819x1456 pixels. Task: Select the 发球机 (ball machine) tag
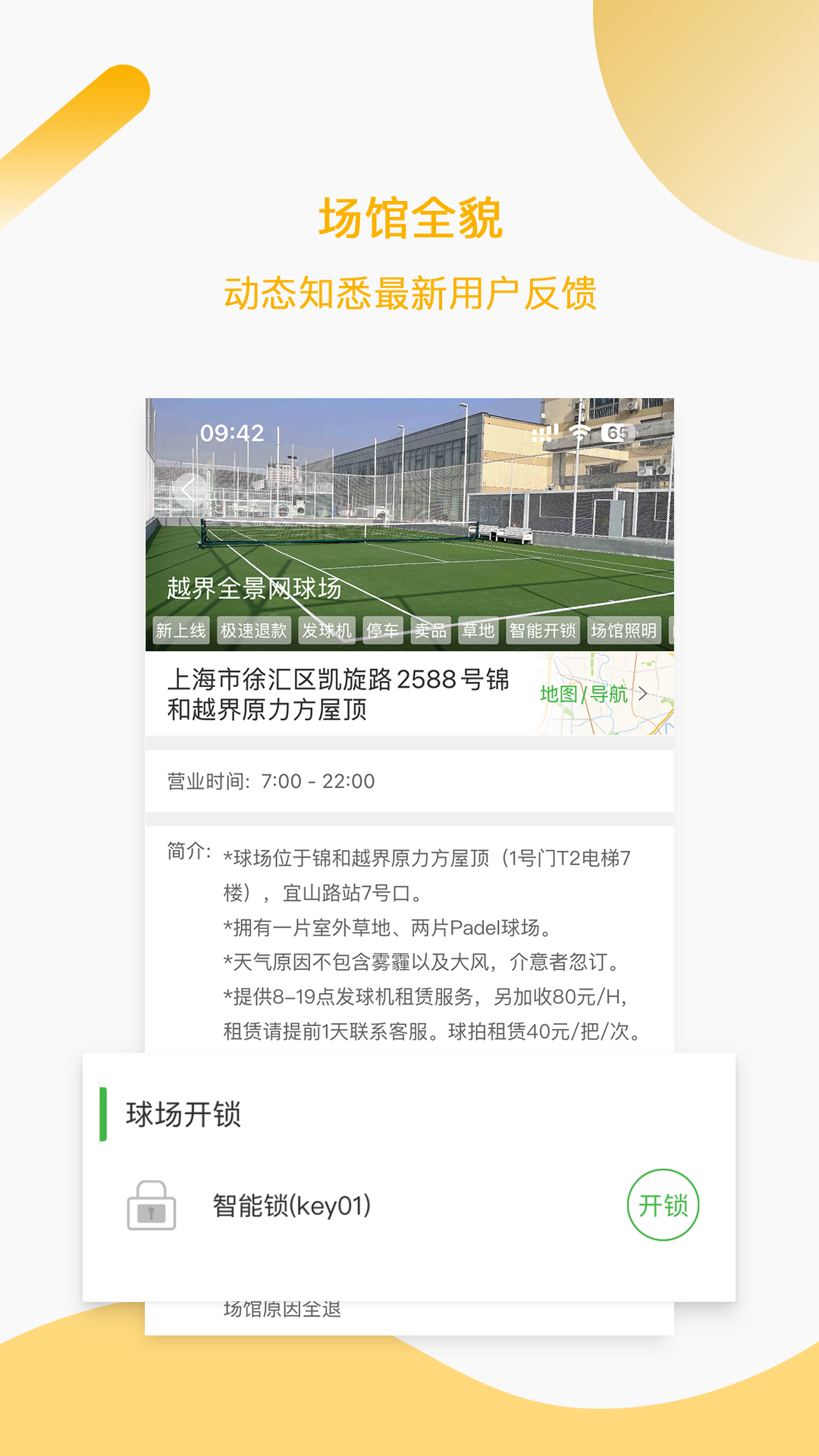pyautogui.click(x=326, y=629)
